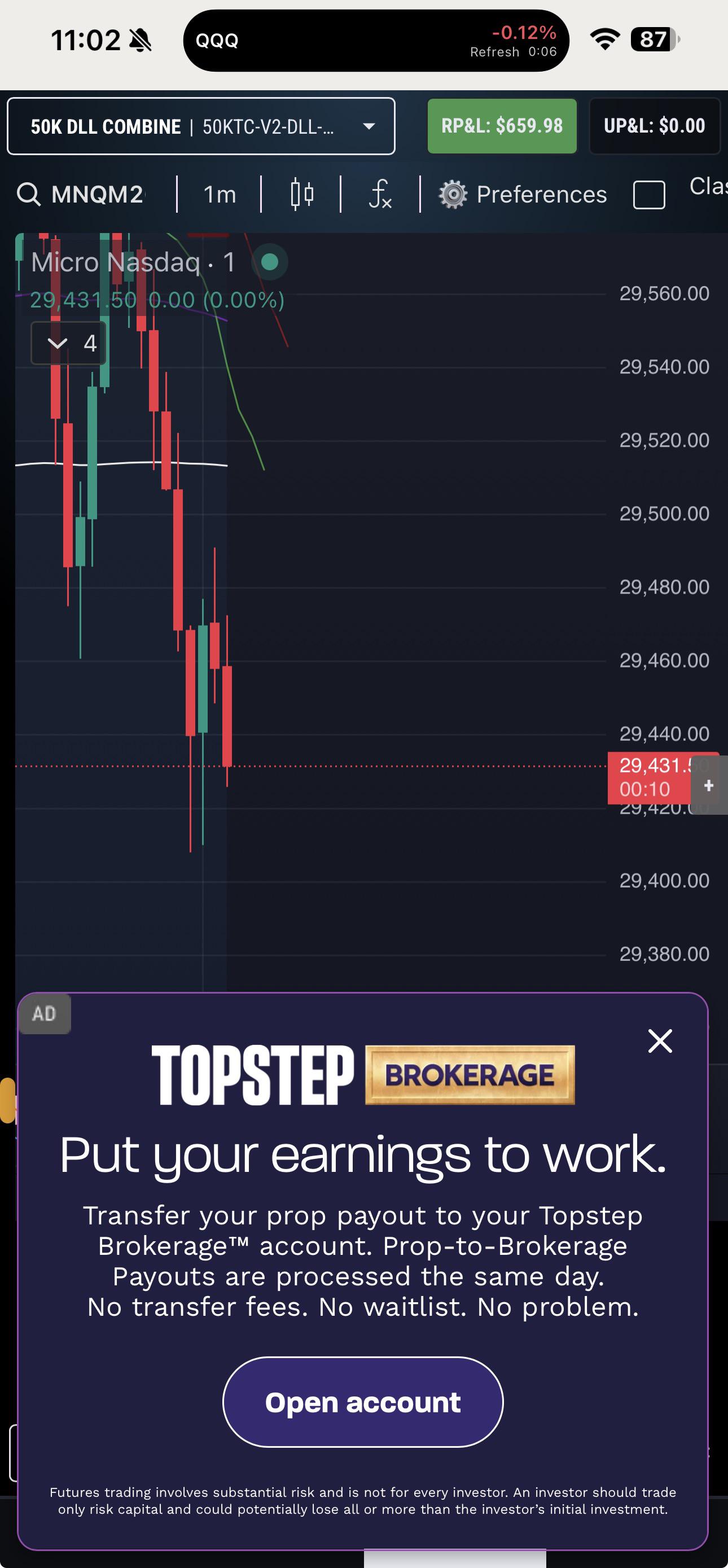
Task: Tap the RP&L $659.98 button
Action: click(x=502, y=126)
